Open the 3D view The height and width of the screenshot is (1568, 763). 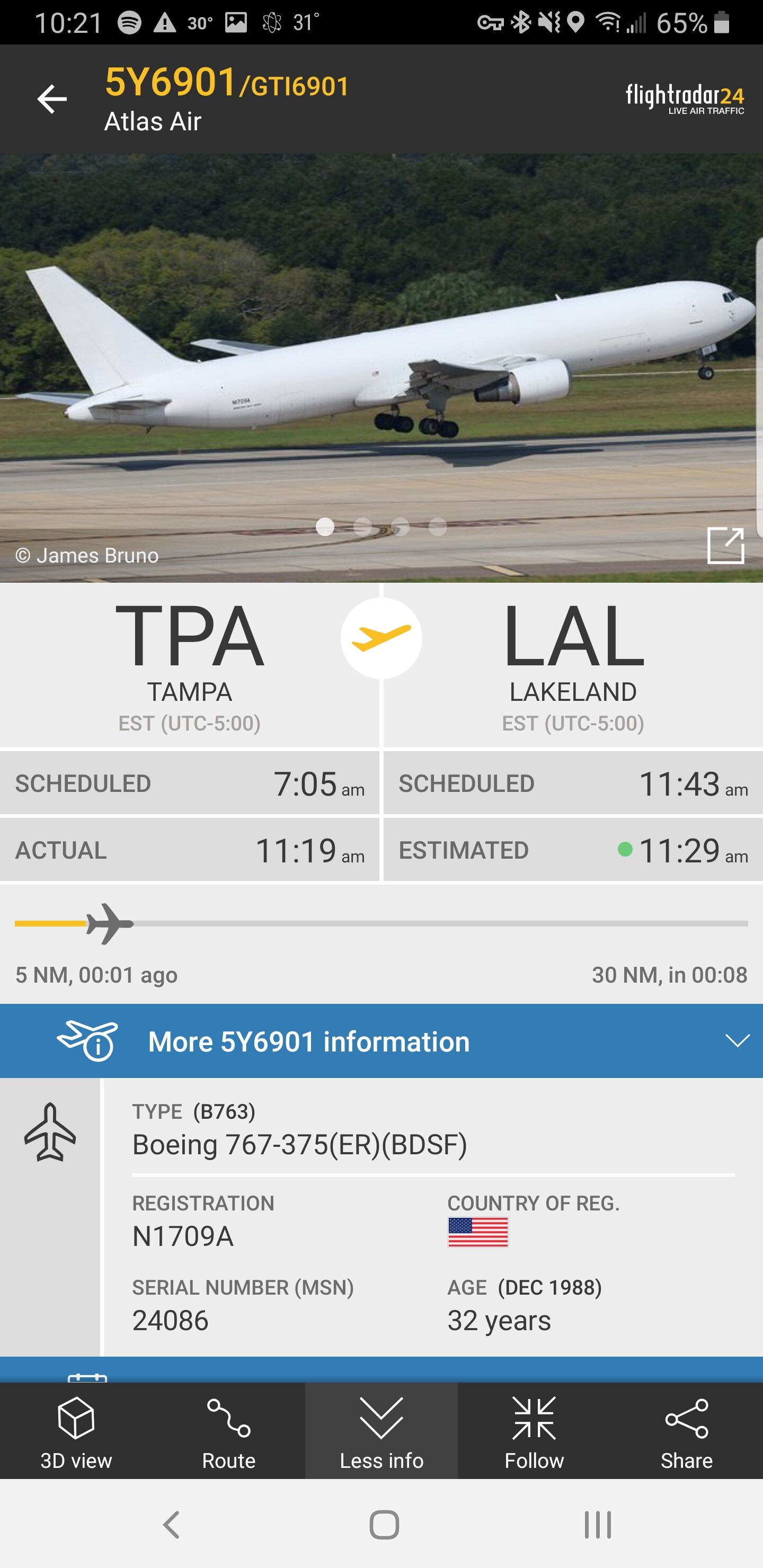tap(76, 1430)
